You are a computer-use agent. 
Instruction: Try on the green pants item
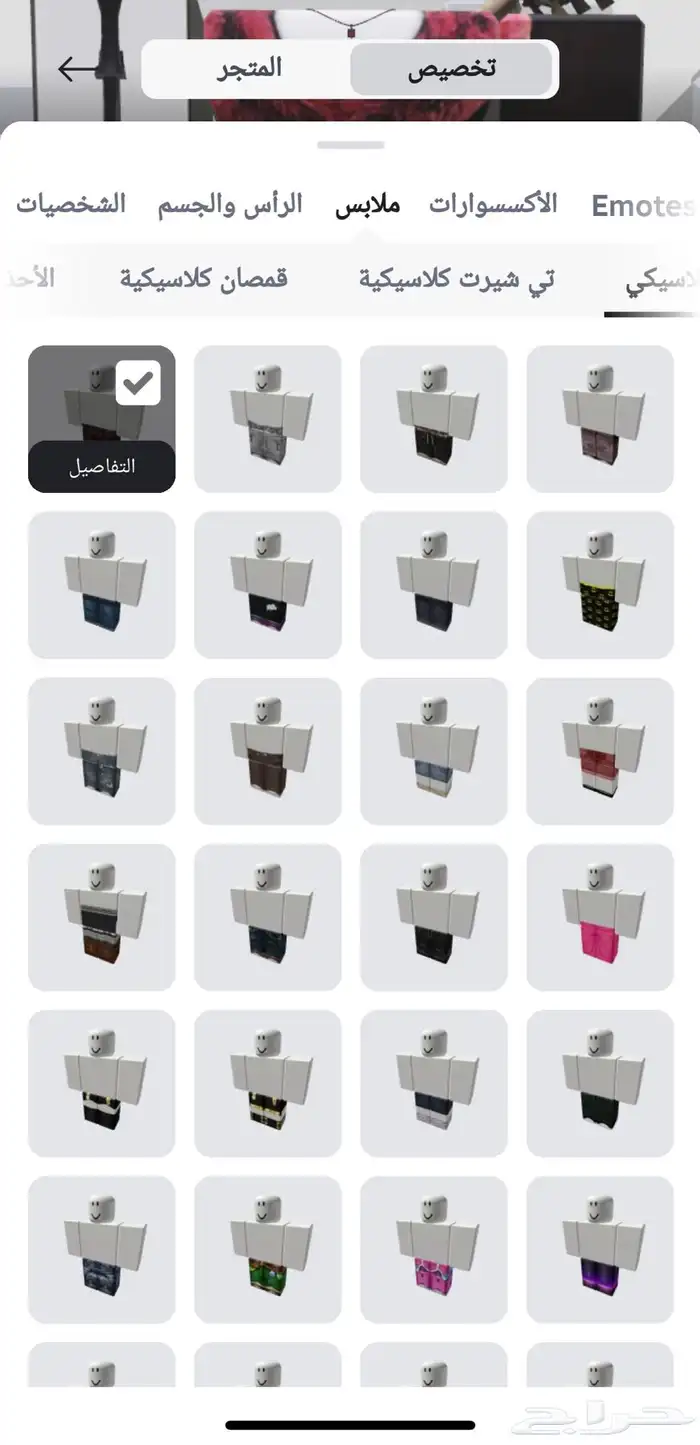268,1249
